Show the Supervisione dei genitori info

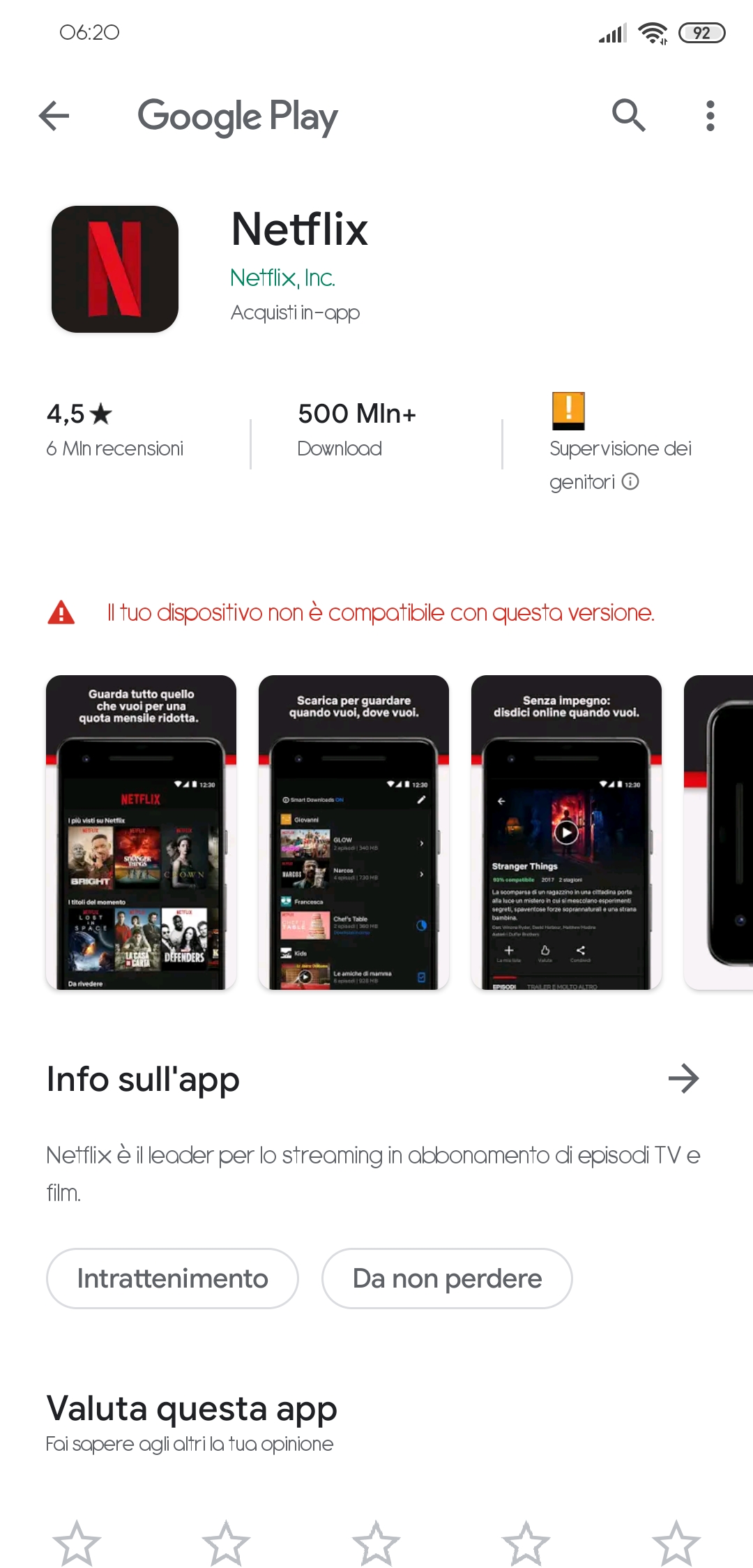(x=630, y=482)
